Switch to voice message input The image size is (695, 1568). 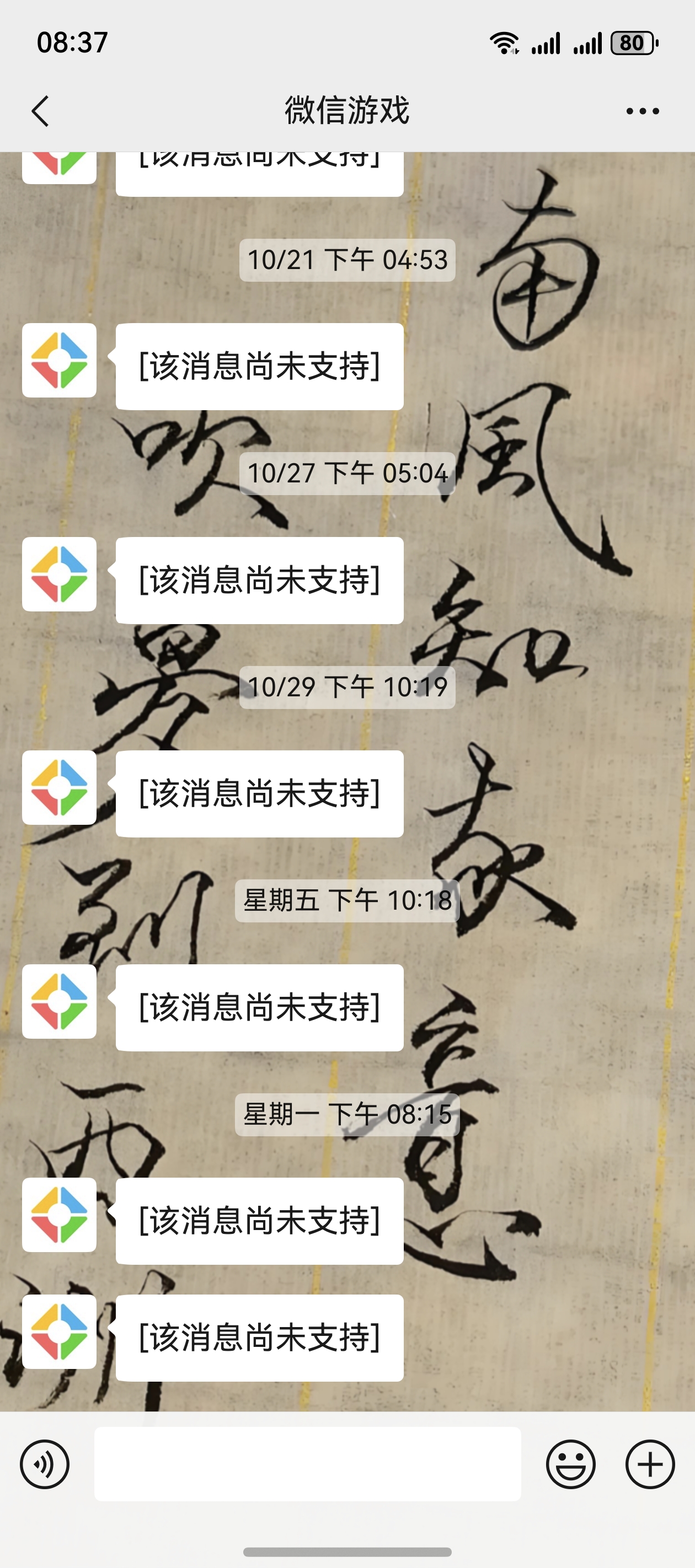(x=45, y=1464)
